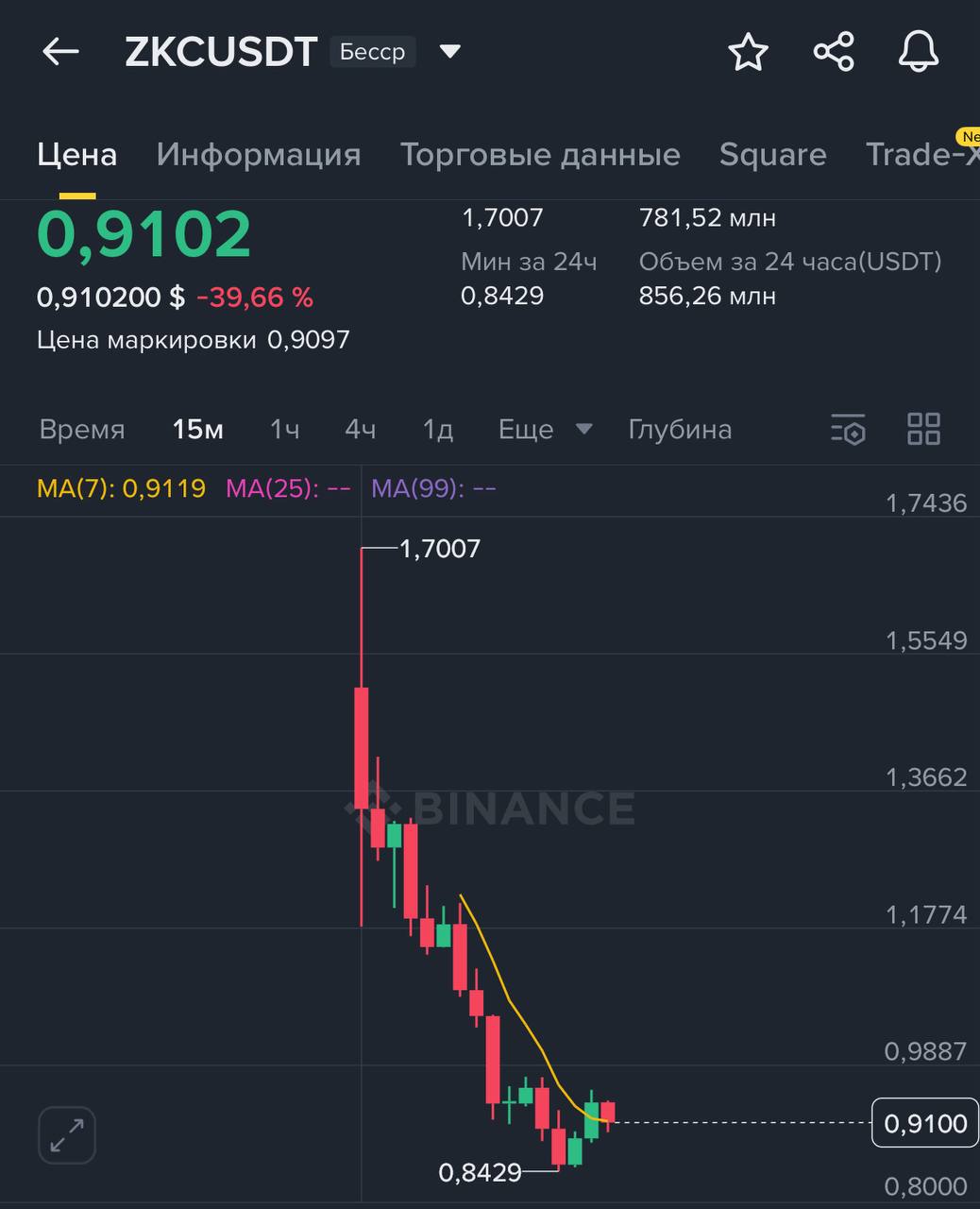Open the chart layout grid icon
The image size is (980, 1209).
(923, 429)
